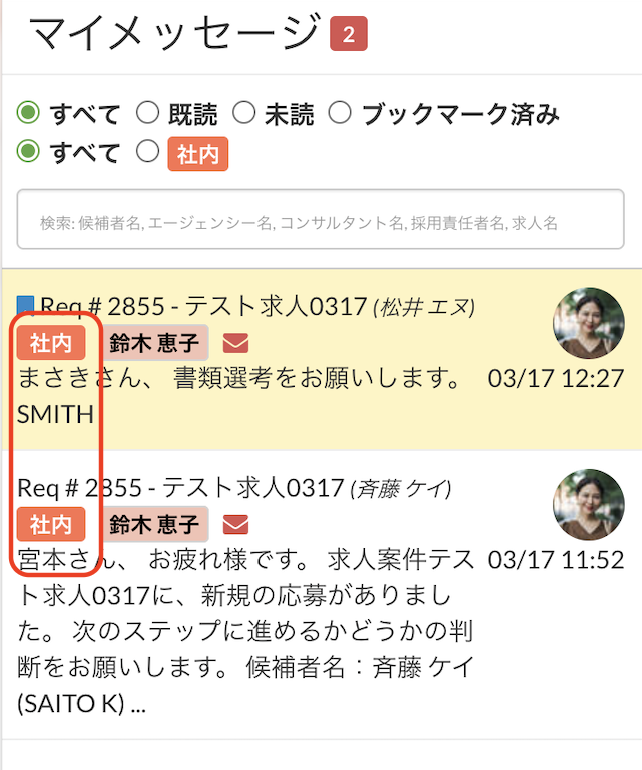Tap the envelope icon in 斉藤 ケイ message
This screenshot has width=642, height=770.
coord(235,524)
